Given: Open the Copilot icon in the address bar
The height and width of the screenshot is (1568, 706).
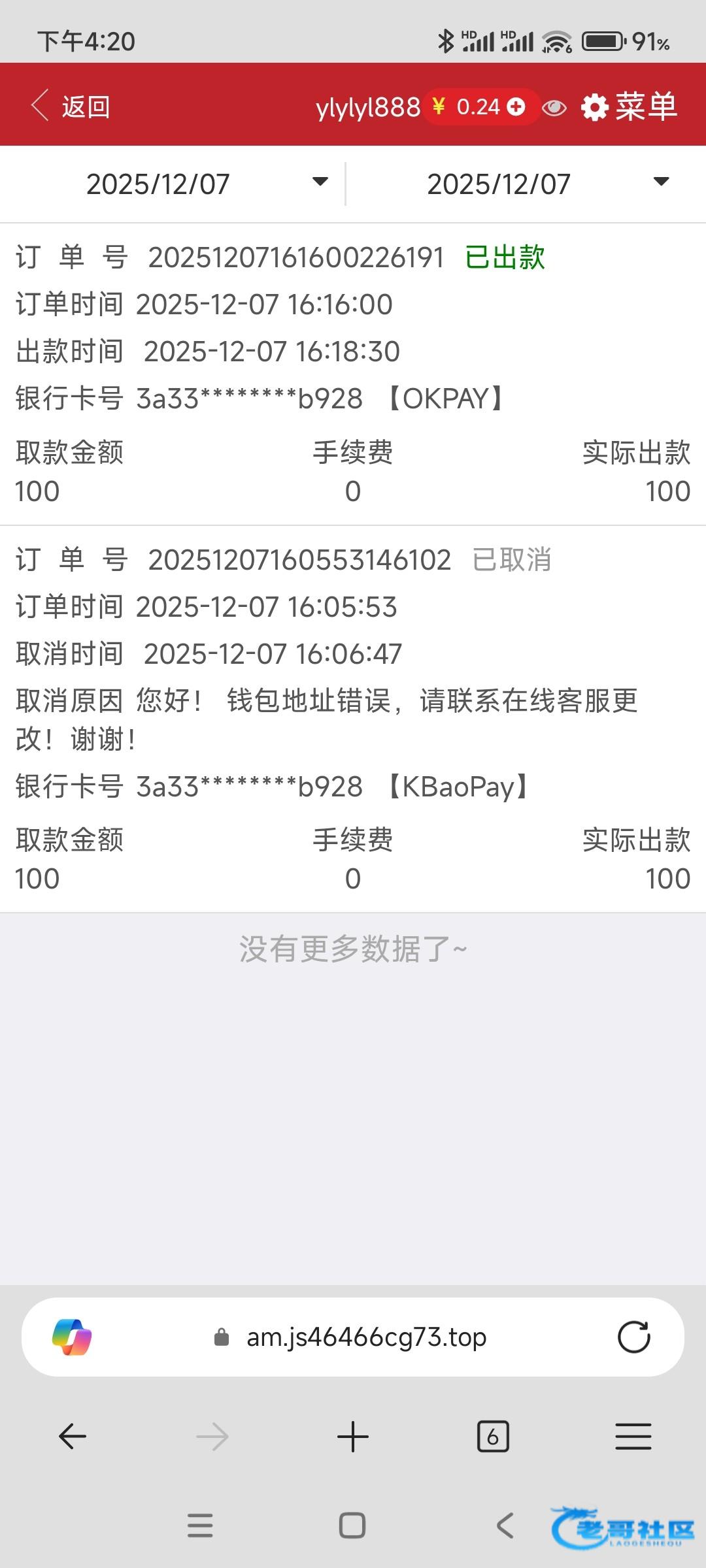Looking at the screenshot, I should tap(72, 1337).
